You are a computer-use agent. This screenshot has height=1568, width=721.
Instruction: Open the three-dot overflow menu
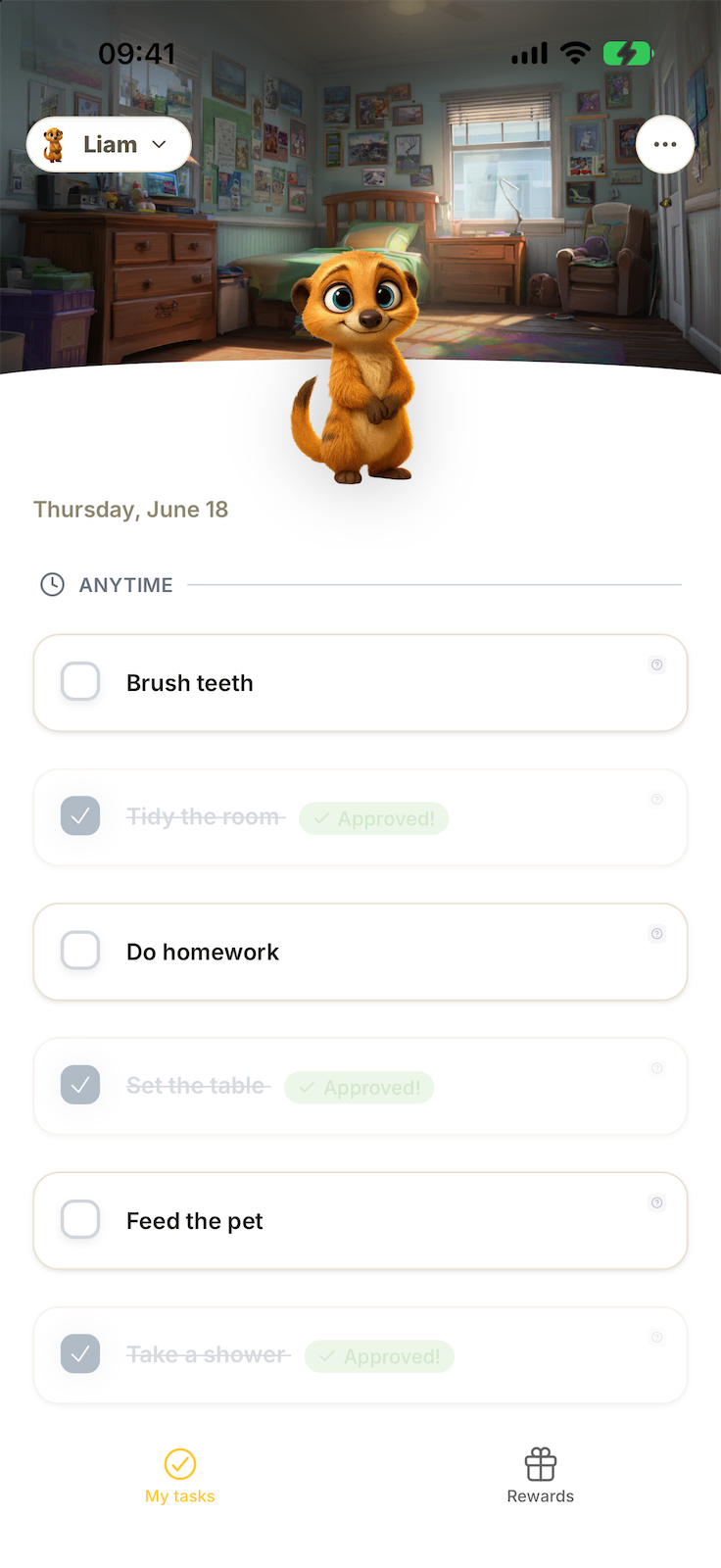coord(665,145)
